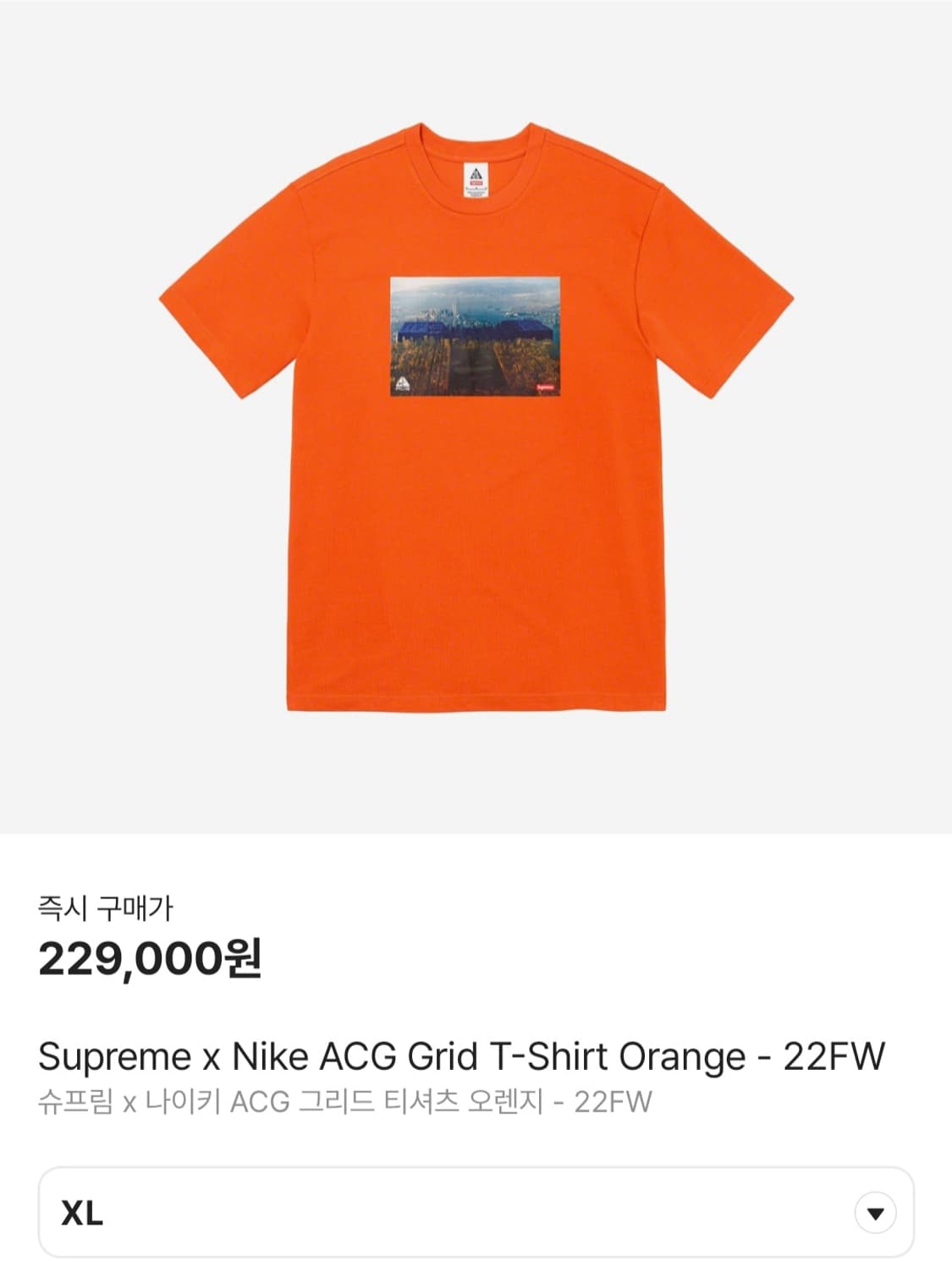Tap the cityscape image printed on the shirt
Screen dimensions: 952x1262
point(474,313)
